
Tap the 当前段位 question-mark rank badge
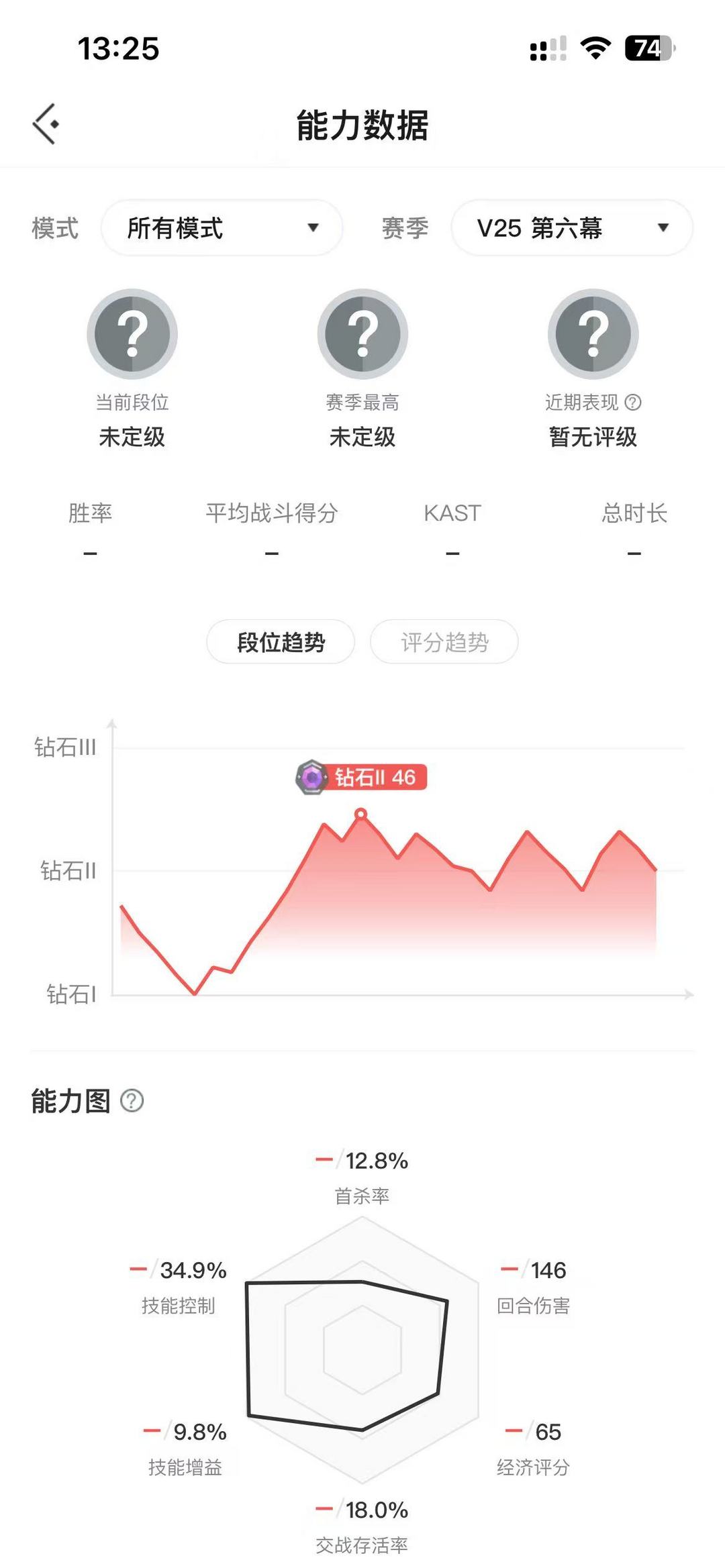click(132, 333)
